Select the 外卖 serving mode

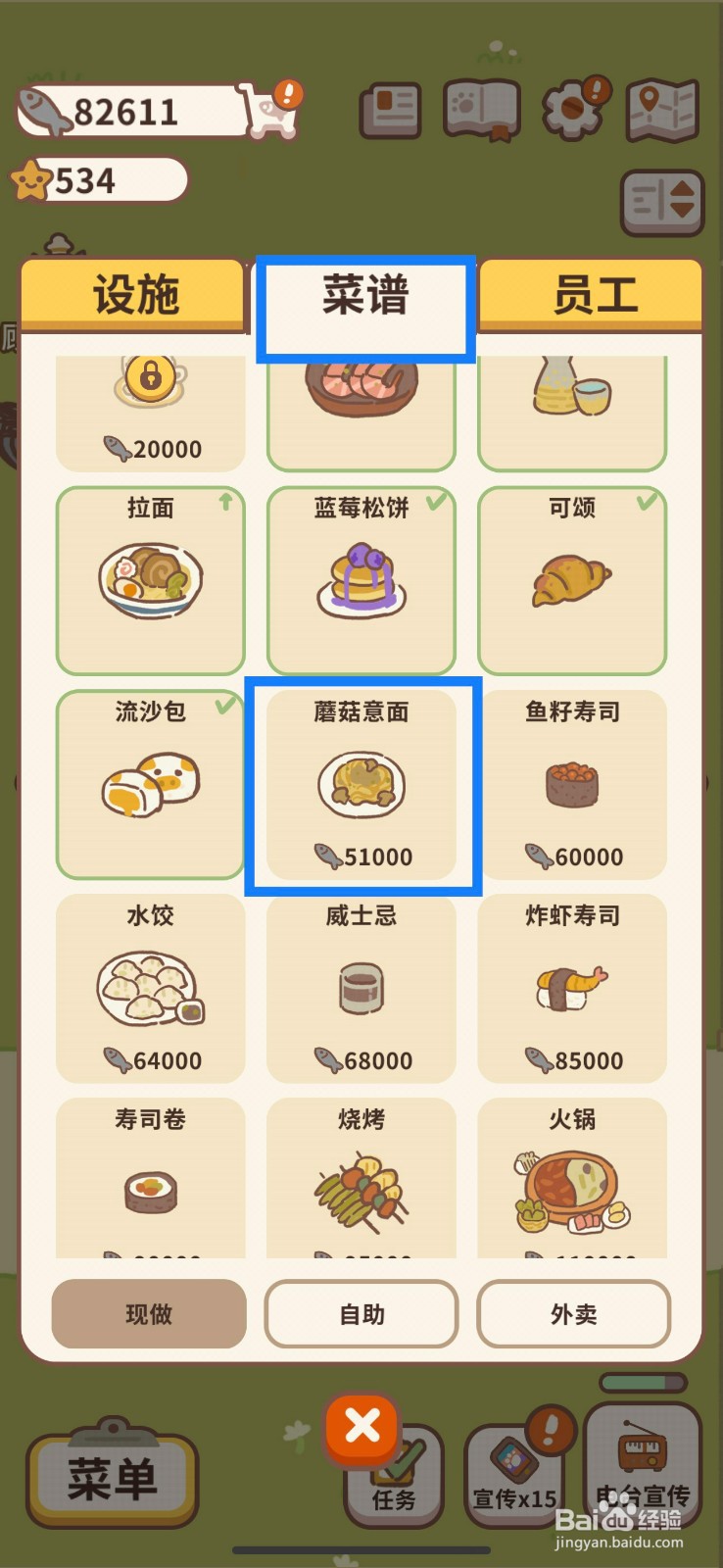[x=572, y=1314]
